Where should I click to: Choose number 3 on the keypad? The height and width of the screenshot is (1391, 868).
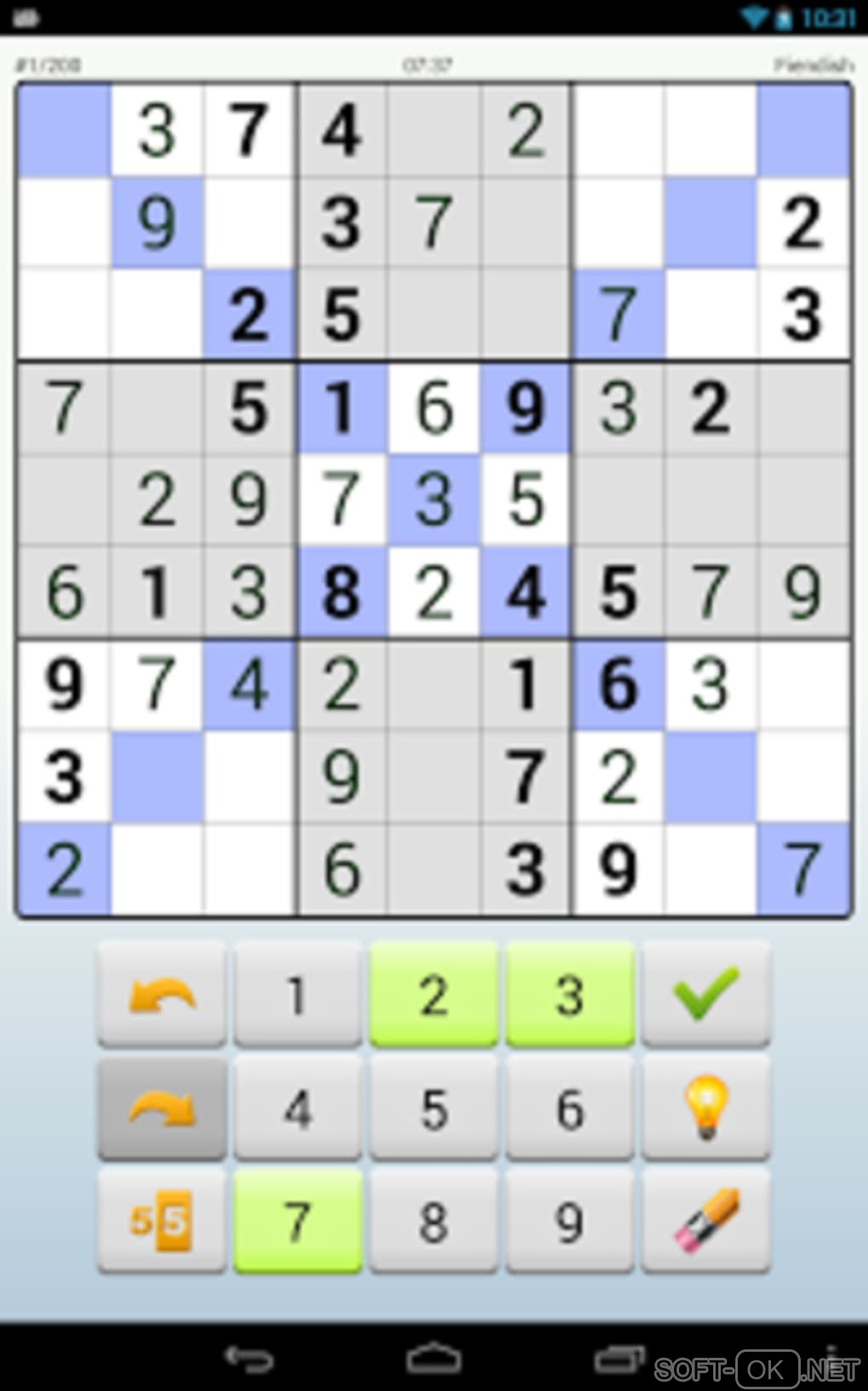(x=569, y=993)
